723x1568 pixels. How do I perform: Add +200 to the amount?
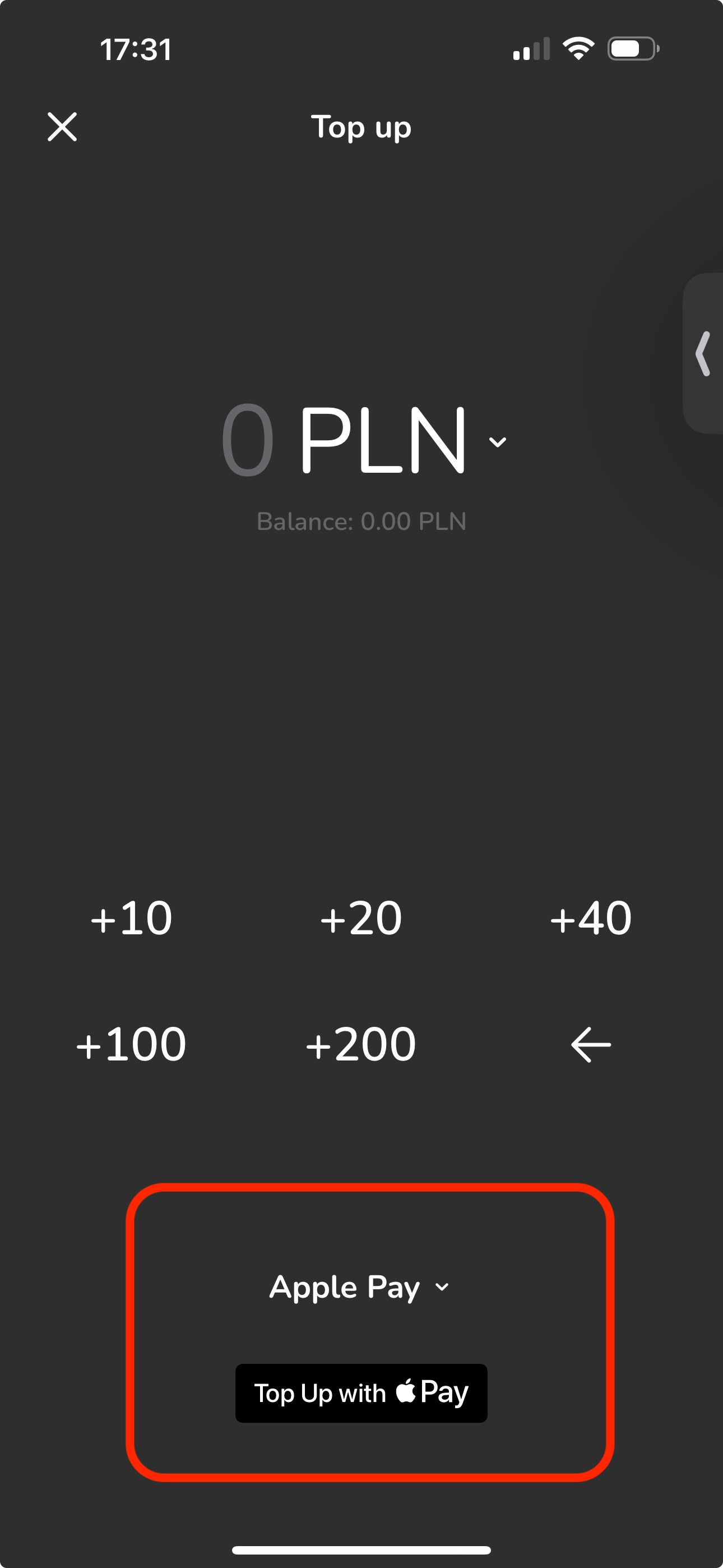pyautogui.click(x=361, y=1045)
